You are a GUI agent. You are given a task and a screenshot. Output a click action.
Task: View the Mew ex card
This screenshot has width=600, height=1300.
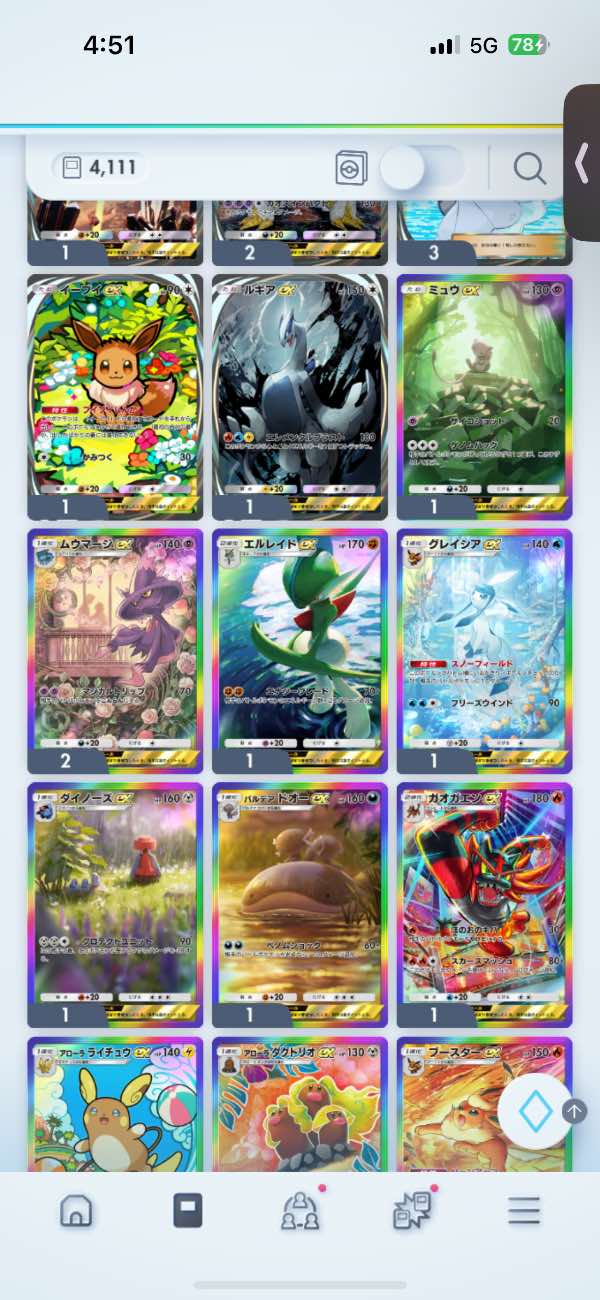tap(484, 395)
